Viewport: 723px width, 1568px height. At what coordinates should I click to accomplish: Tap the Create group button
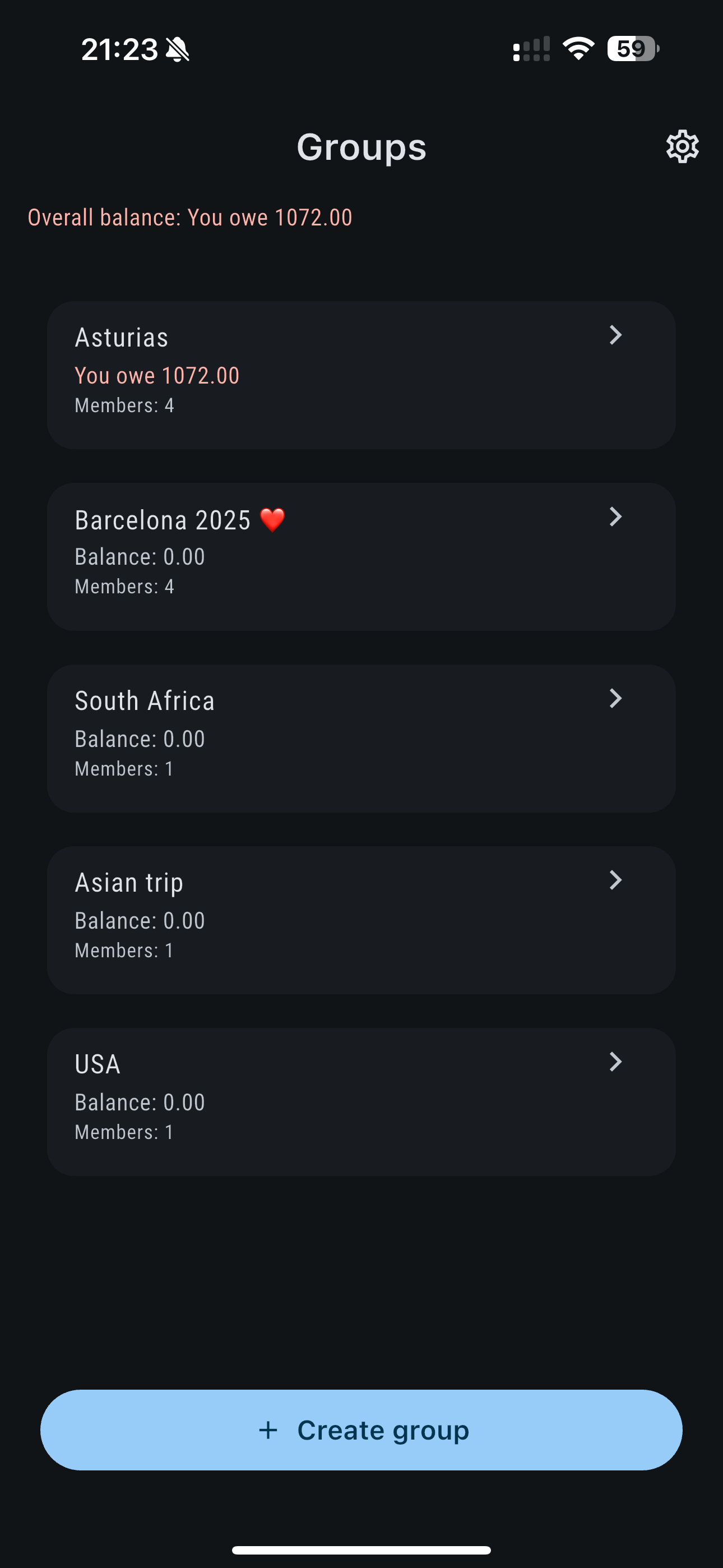pyautogui.click(x=361, y=1431)
